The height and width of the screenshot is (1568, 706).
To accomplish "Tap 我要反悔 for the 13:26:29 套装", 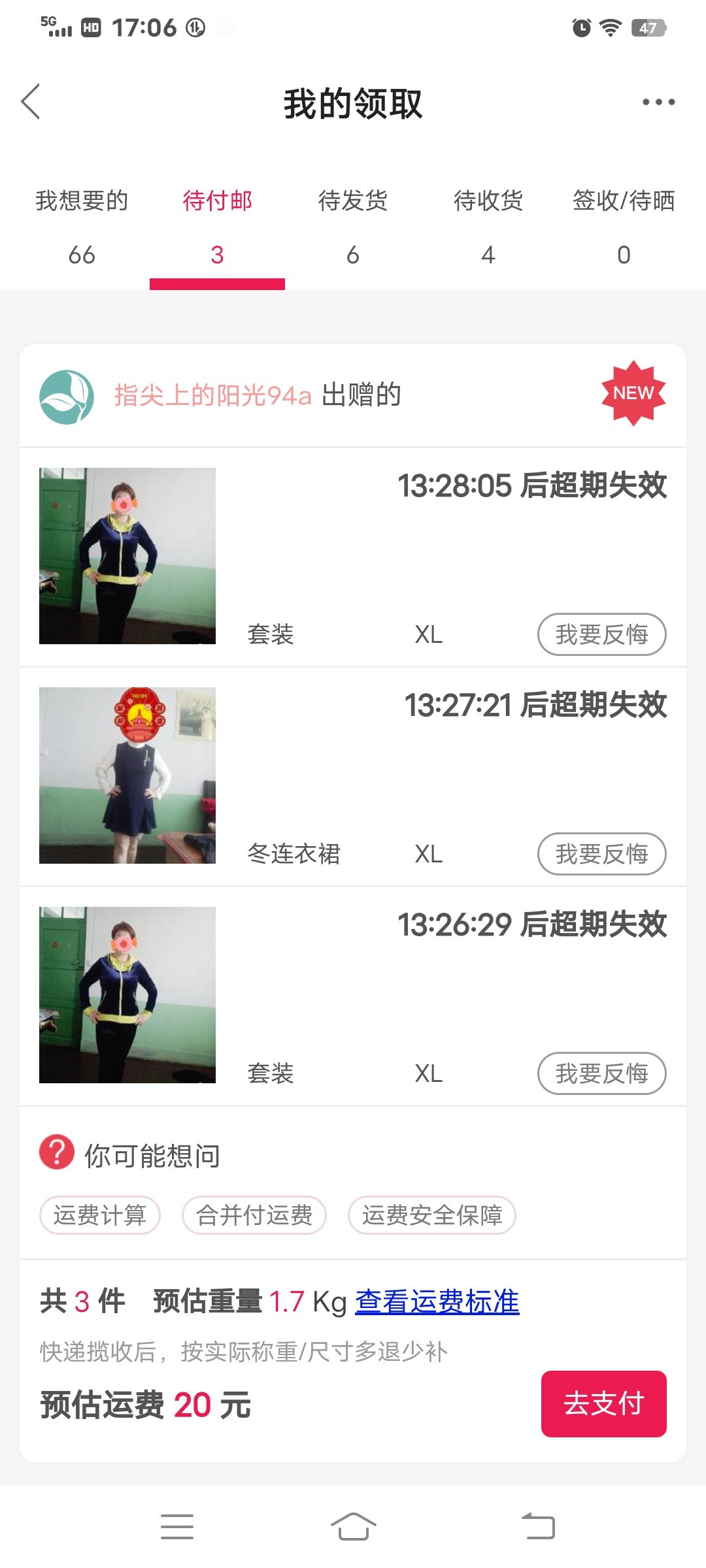I will point(601,1073).
